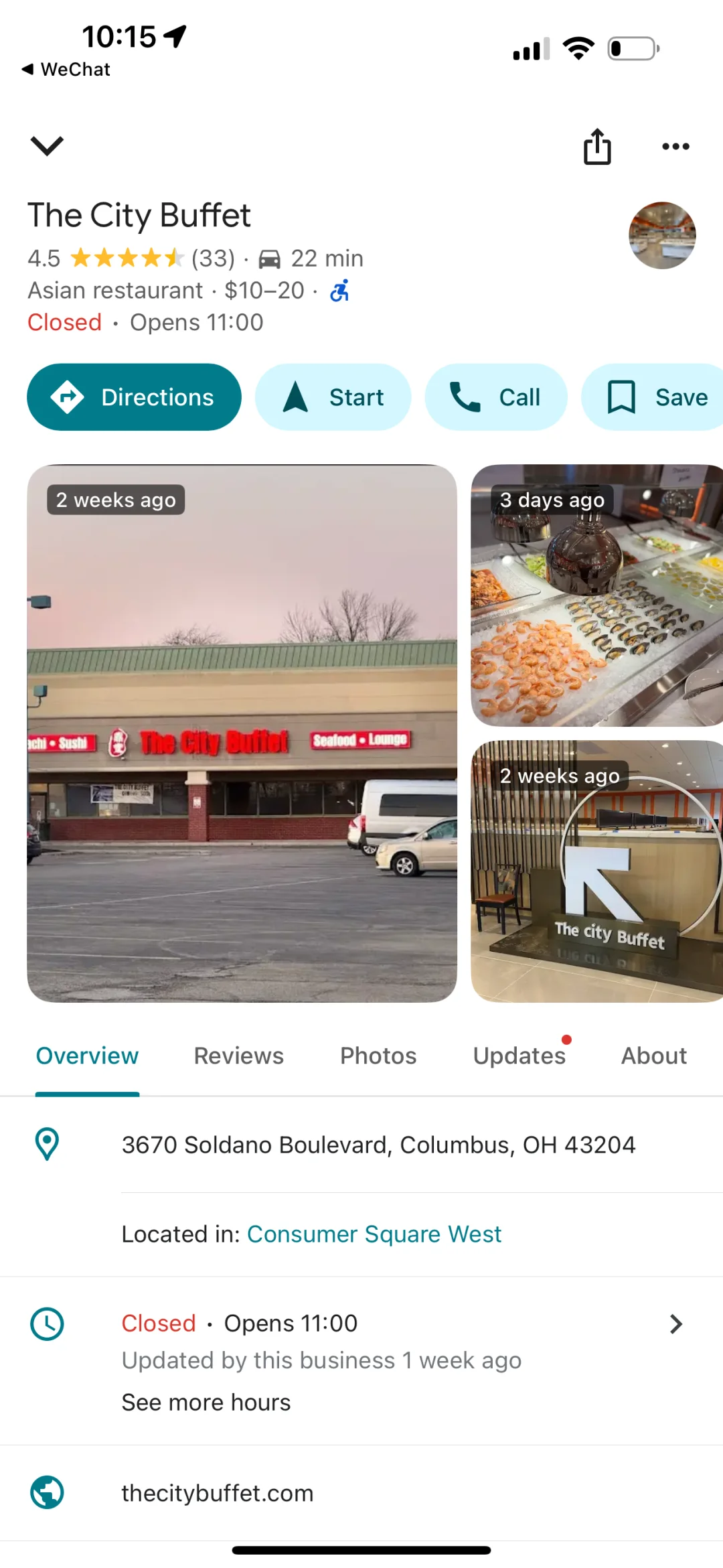
Task: Tap the phone icon to call
Action: (x=465, y=397)
